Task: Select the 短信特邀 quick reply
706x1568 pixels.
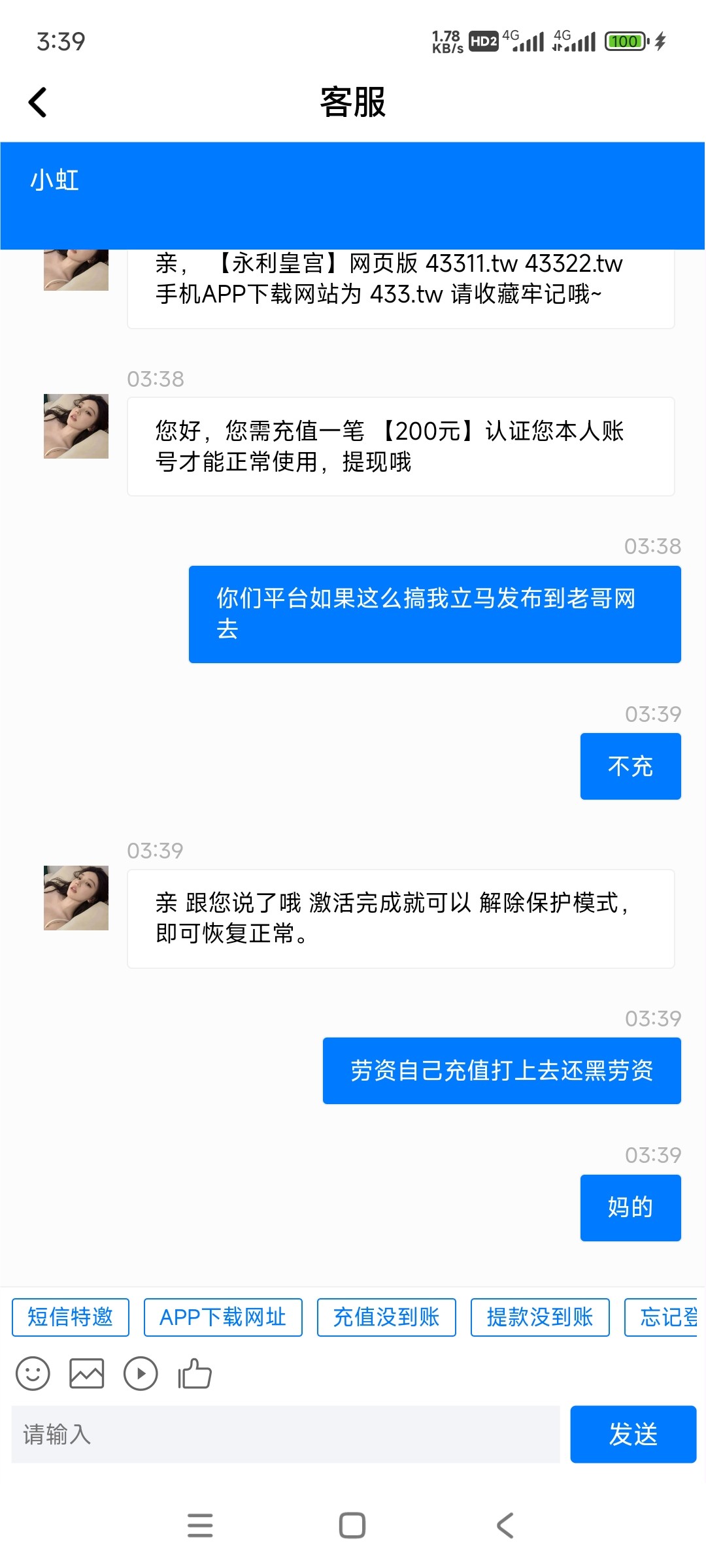Action: (x=70, y=1317)
